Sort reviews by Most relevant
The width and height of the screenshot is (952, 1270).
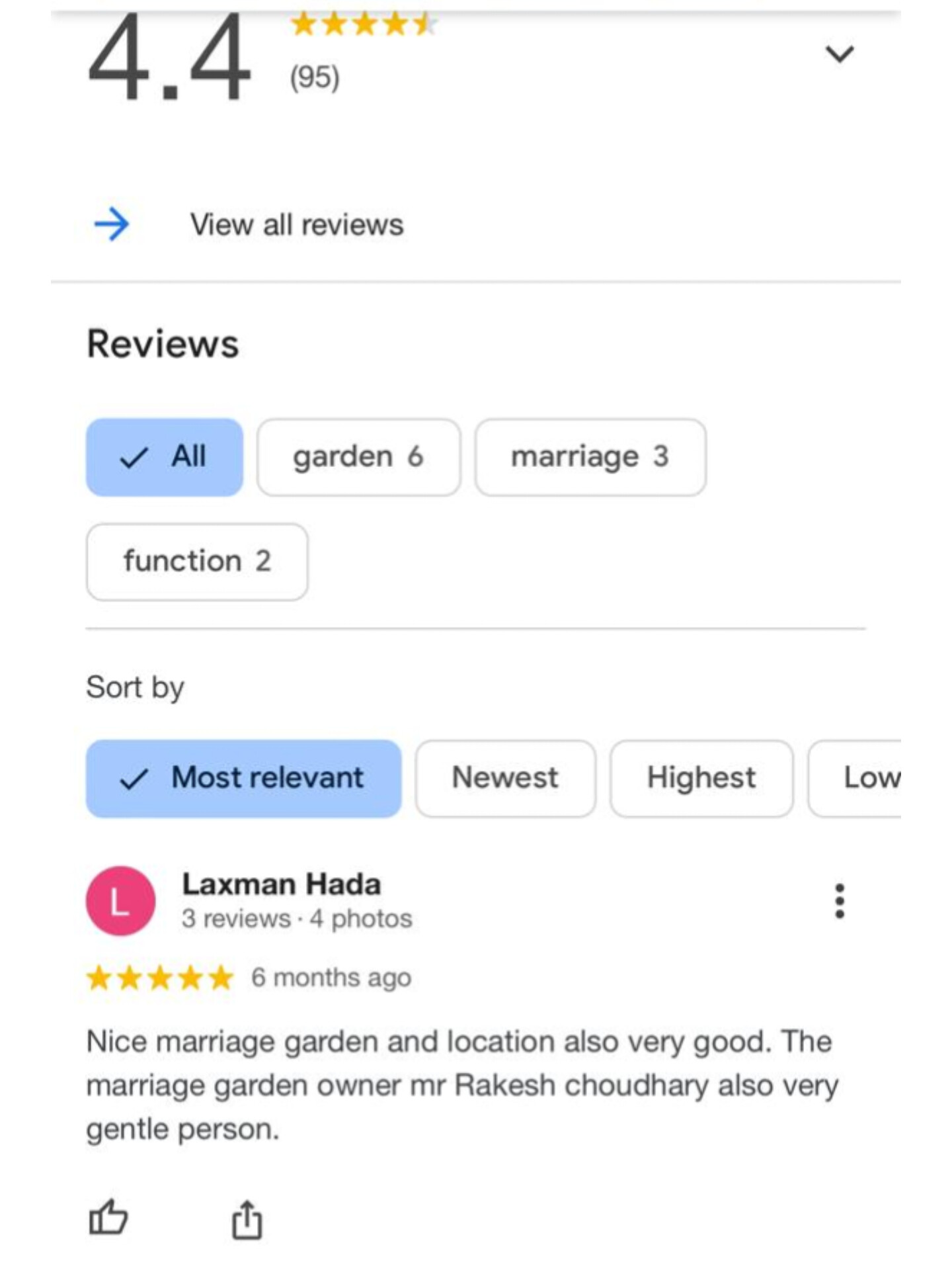243,778
